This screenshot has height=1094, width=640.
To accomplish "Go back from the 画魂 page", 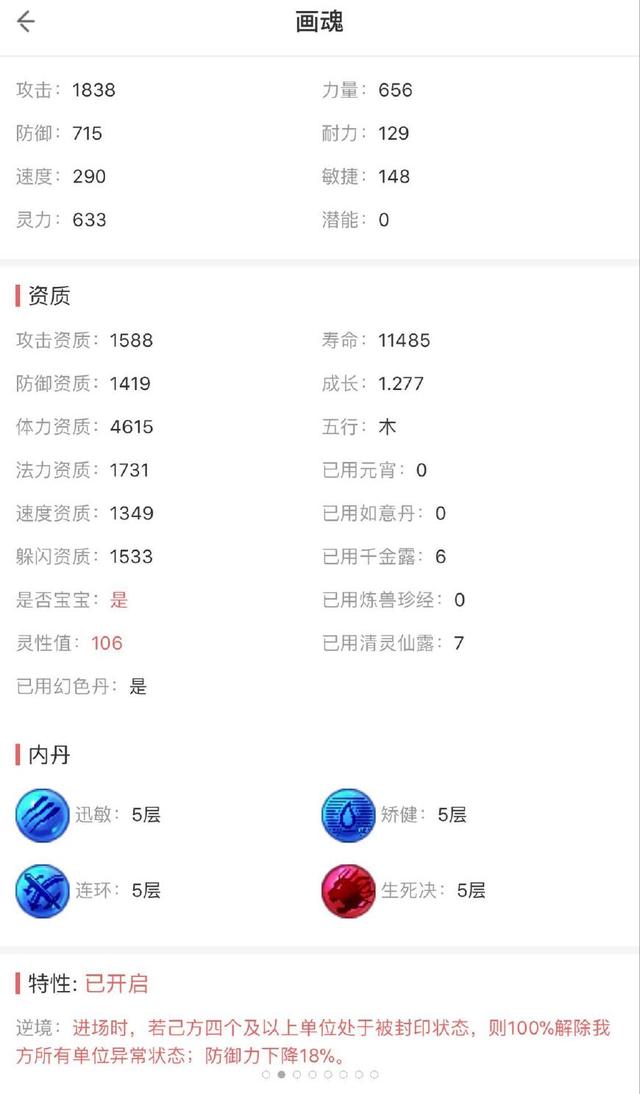I will point(26,22).
